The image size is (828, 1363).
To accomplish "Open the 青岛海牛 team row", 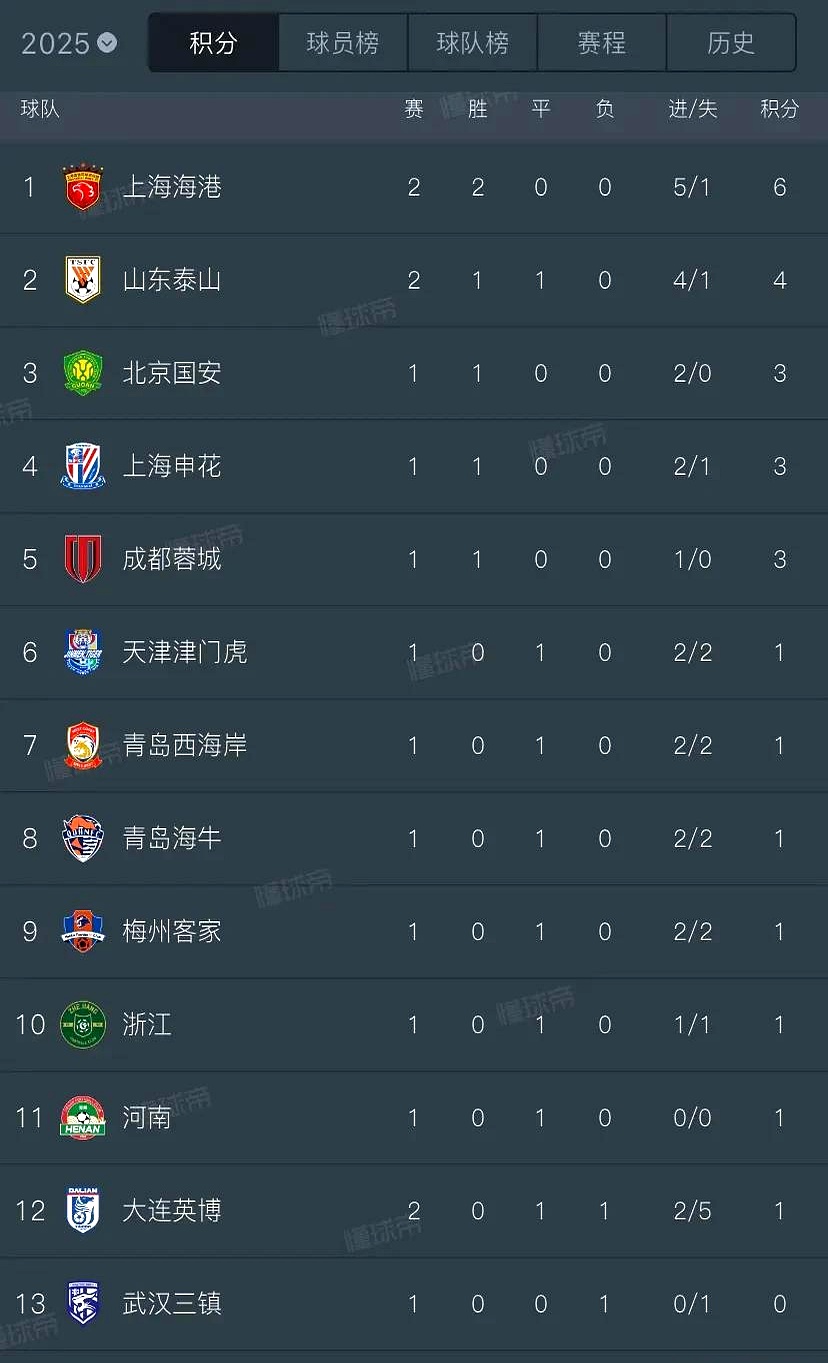I will [x=172, y=838].
